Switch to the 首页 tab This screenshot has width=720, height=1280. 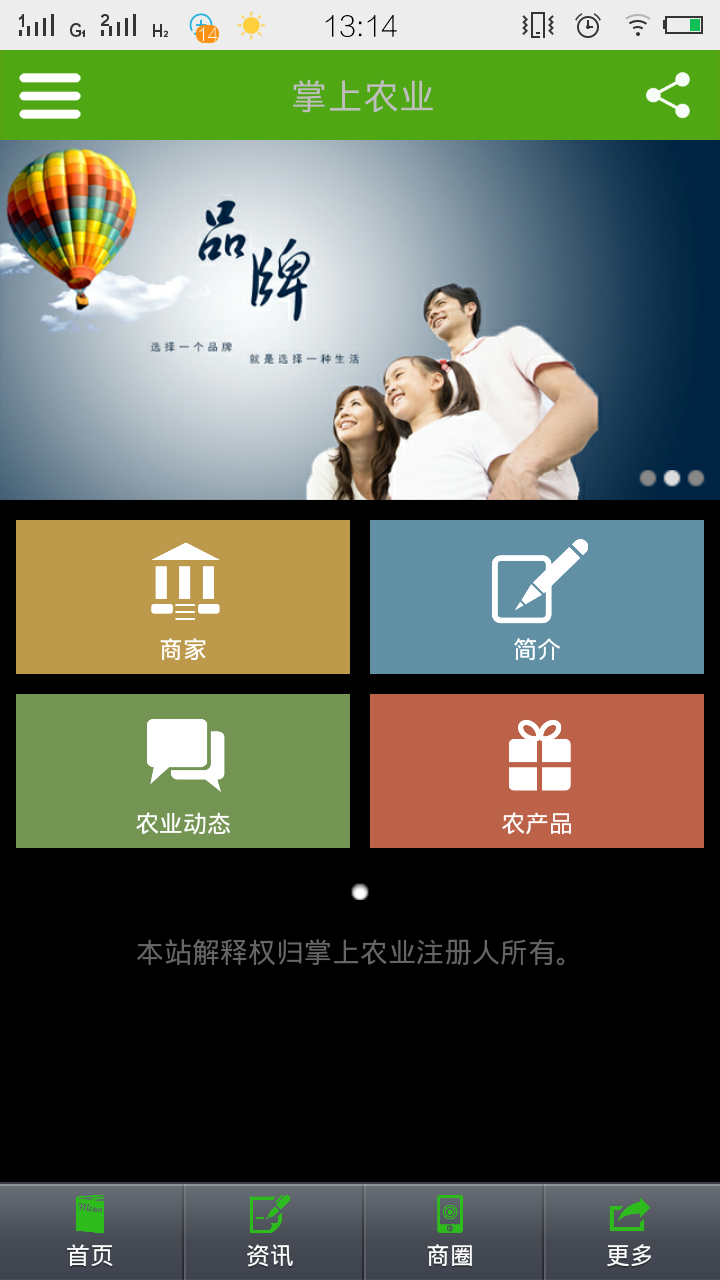91,1232
